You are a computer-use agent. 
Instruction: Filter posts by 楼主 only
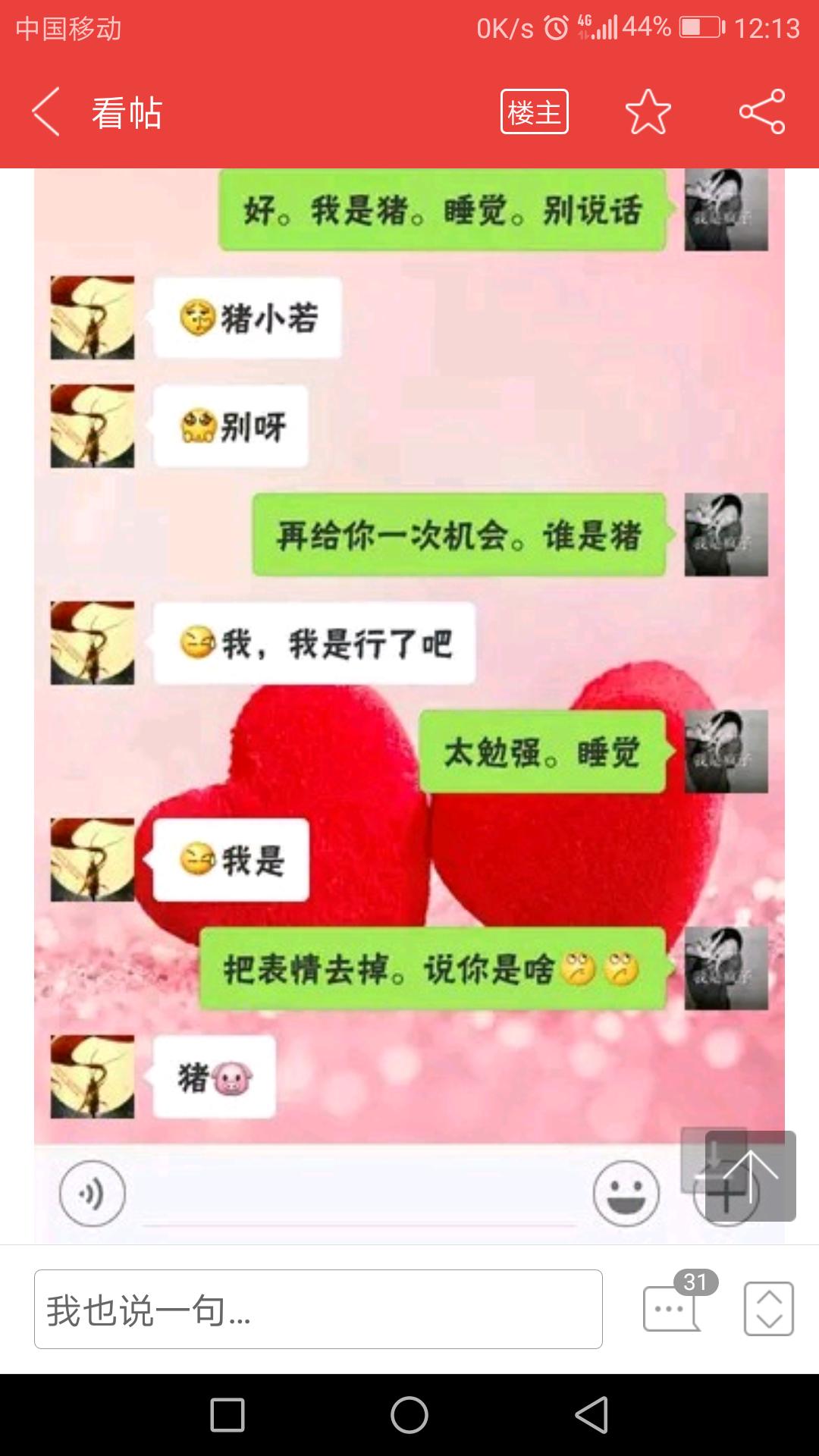click(x=534, y=112)
